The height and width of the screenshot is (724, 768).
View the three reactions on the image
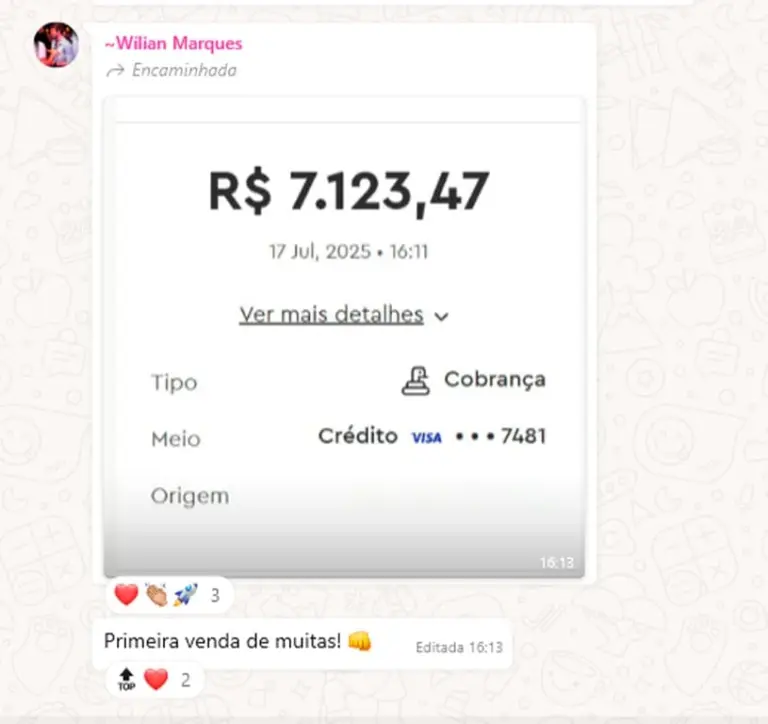click(x=167, y=596)
